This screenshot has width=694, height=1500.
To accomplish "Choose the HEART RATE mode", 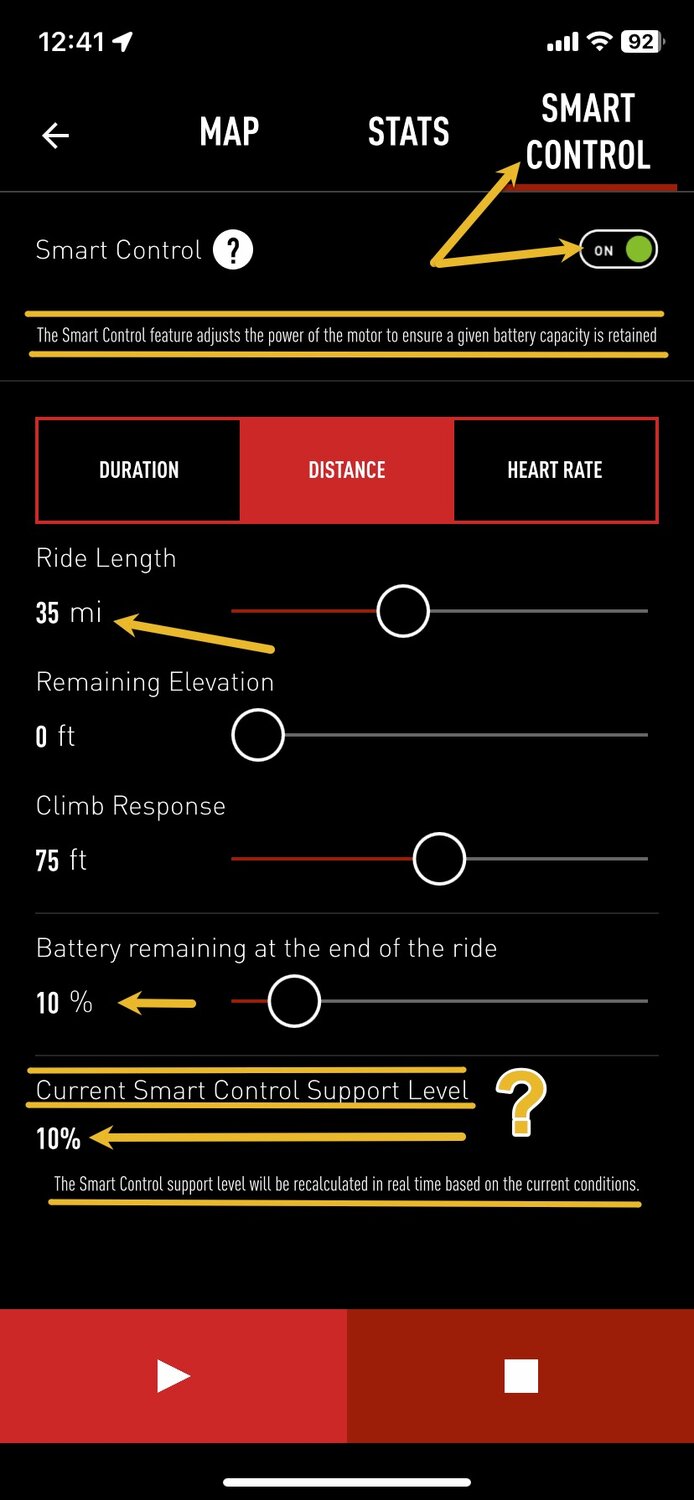I will pyautogui.click(x=555, y=470).
